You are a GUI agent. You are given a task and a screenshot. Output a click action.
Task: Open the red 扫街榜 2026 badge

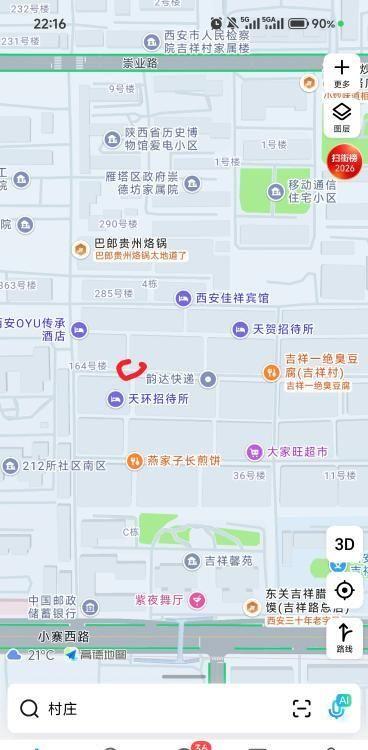(345, 162)
